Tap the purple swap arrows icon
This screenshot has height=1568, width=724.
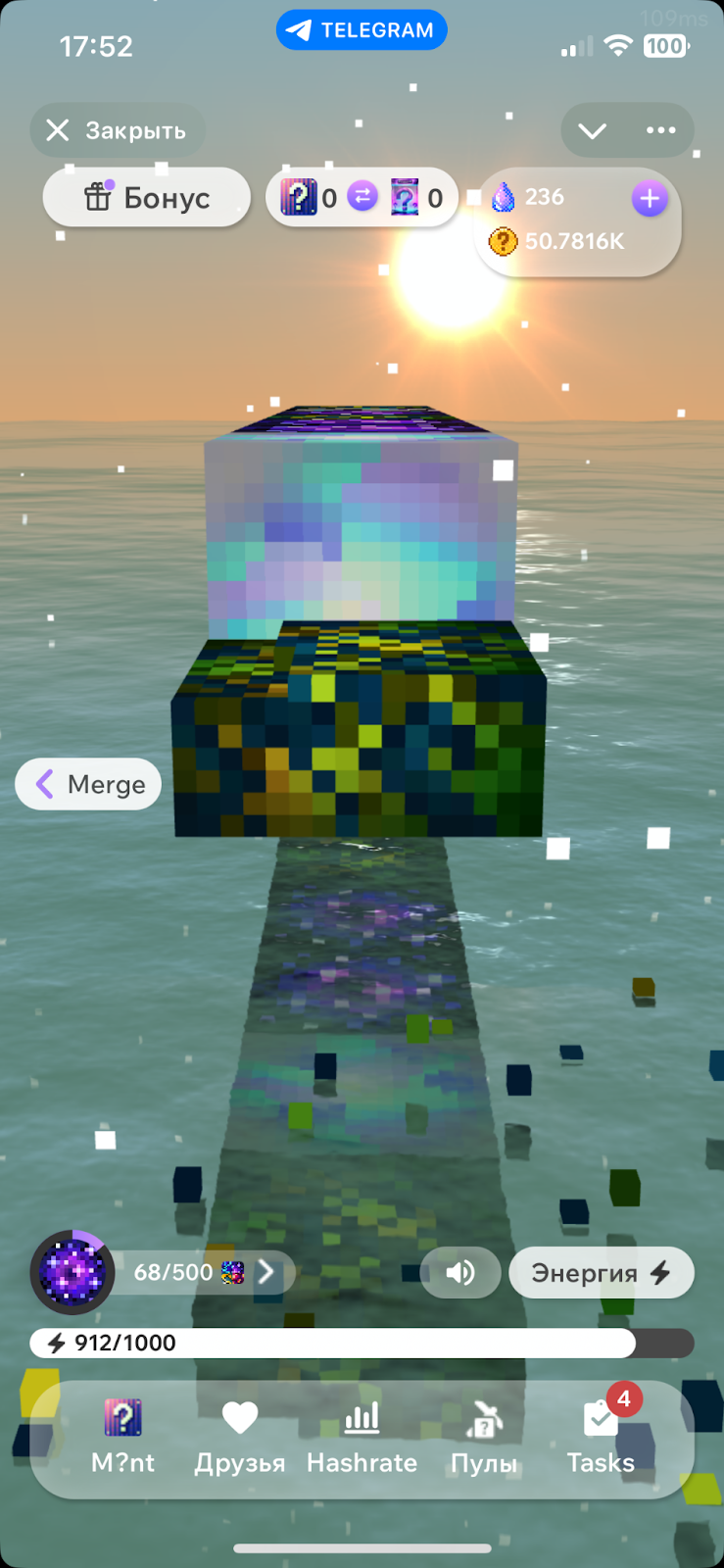click(362, 197)
